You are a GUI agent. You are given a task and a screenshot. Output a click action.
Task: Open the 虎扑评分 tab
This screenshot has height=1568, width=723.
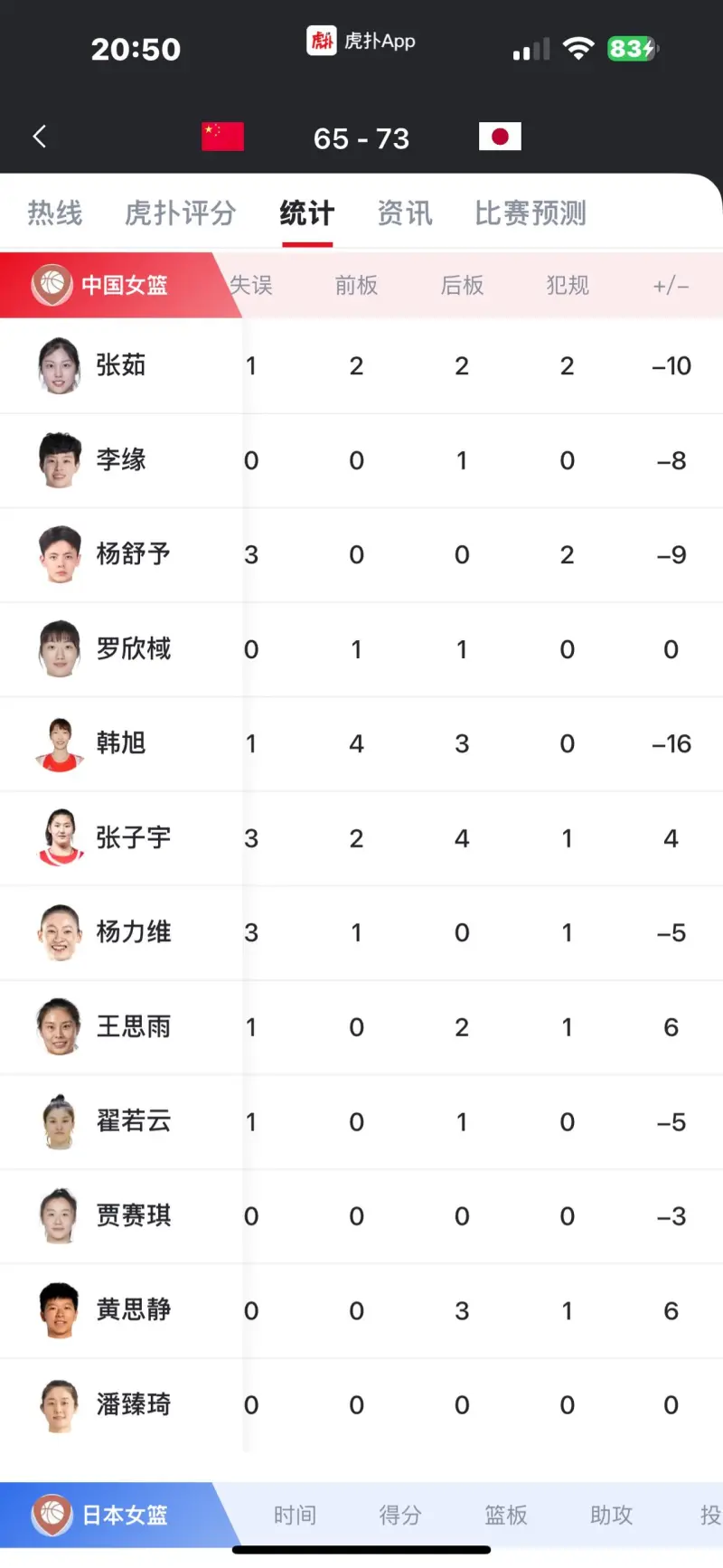(181, 213)
